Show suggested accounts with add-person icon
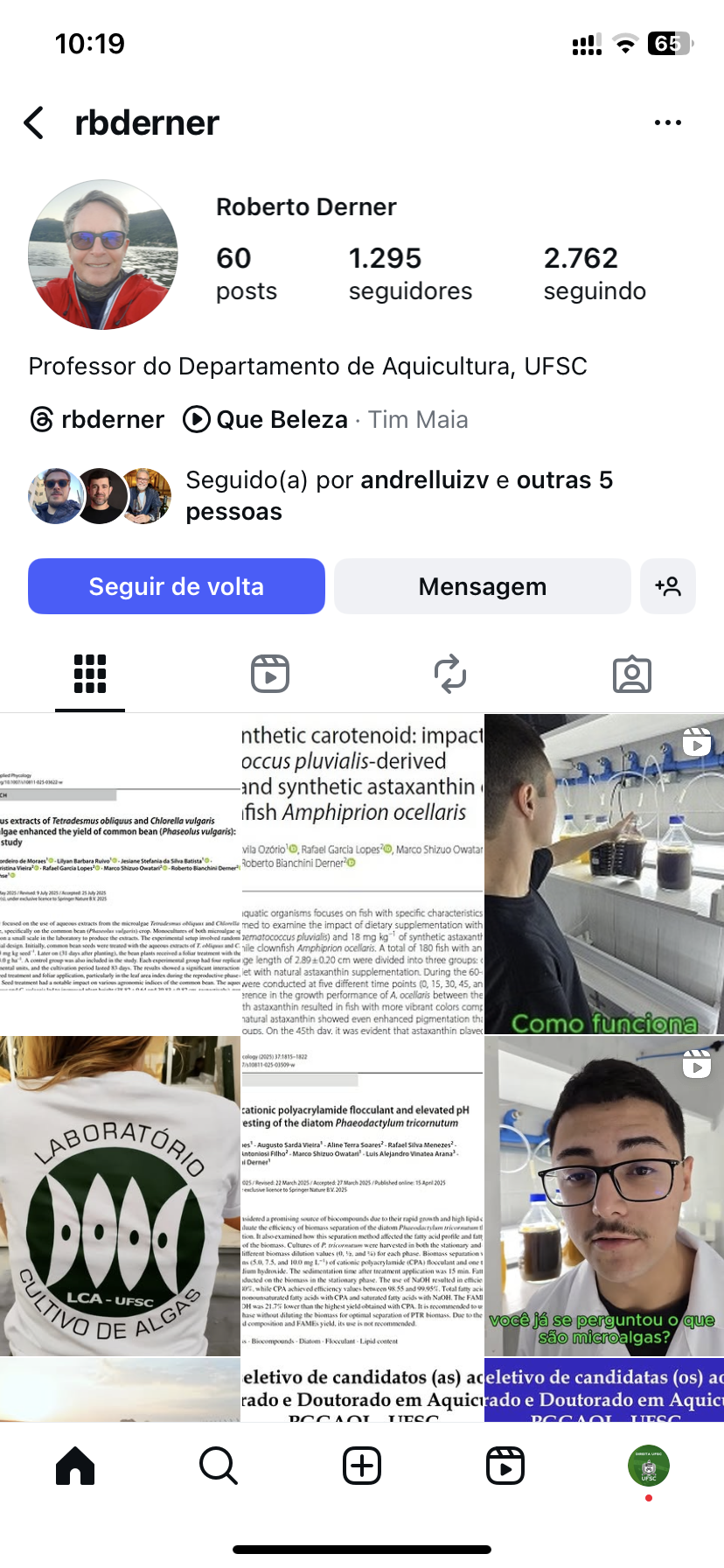724x1568 pixels. click(668, 586)
